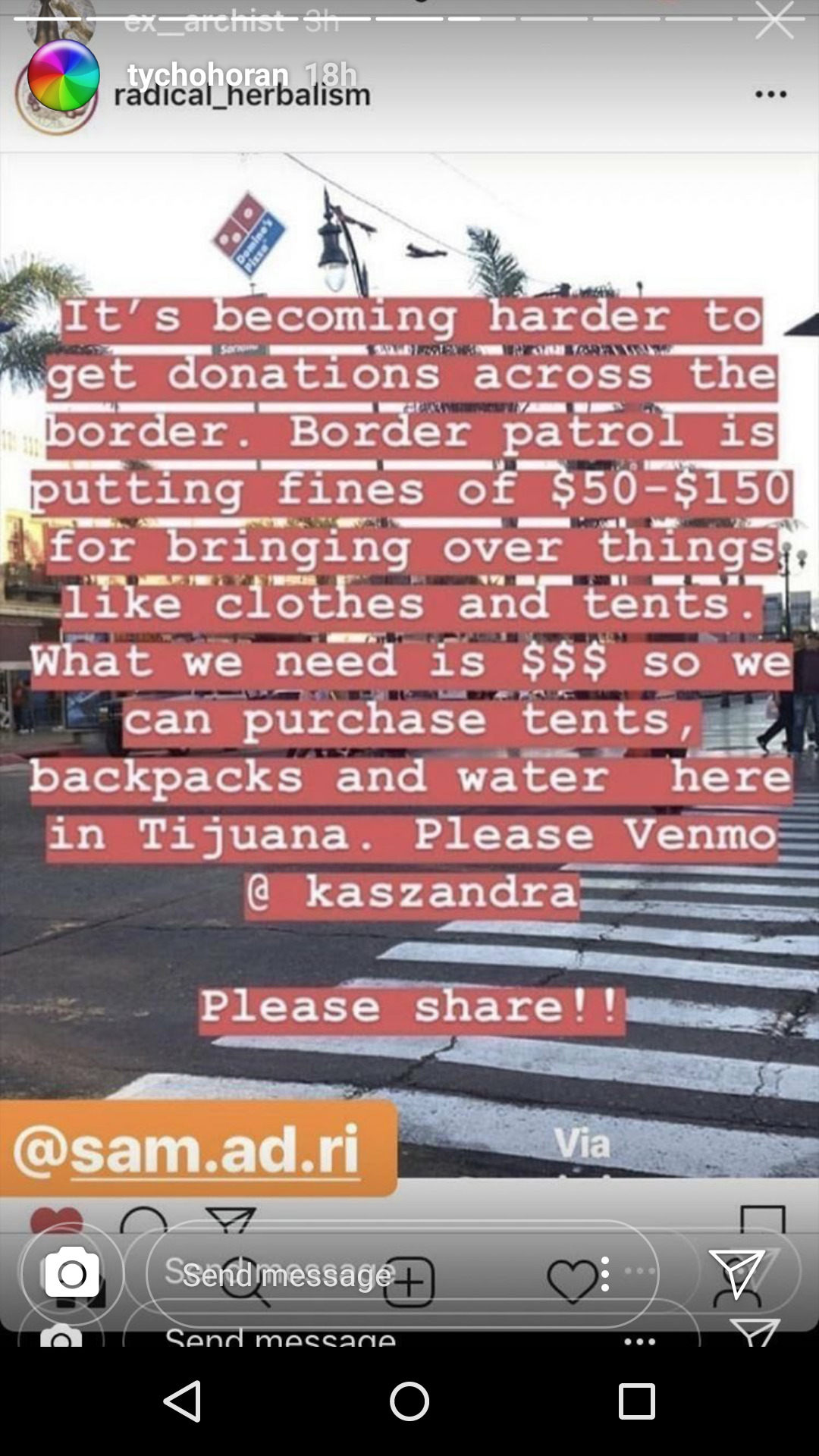Go back with the system back button

[183, 1401]
